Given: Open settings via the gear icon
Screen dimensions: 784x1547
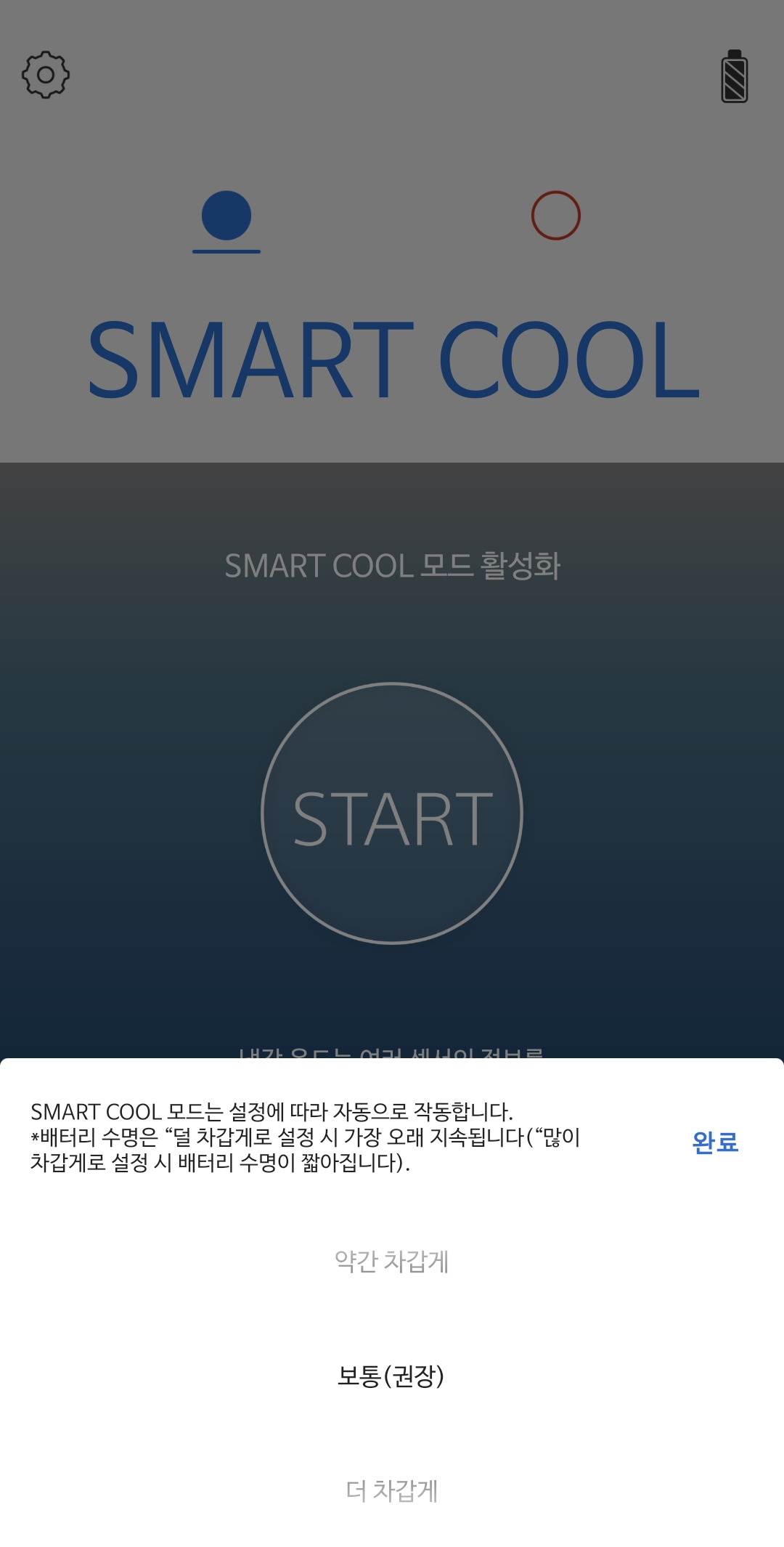Looking at the screenshot, I should click(46, 75).
